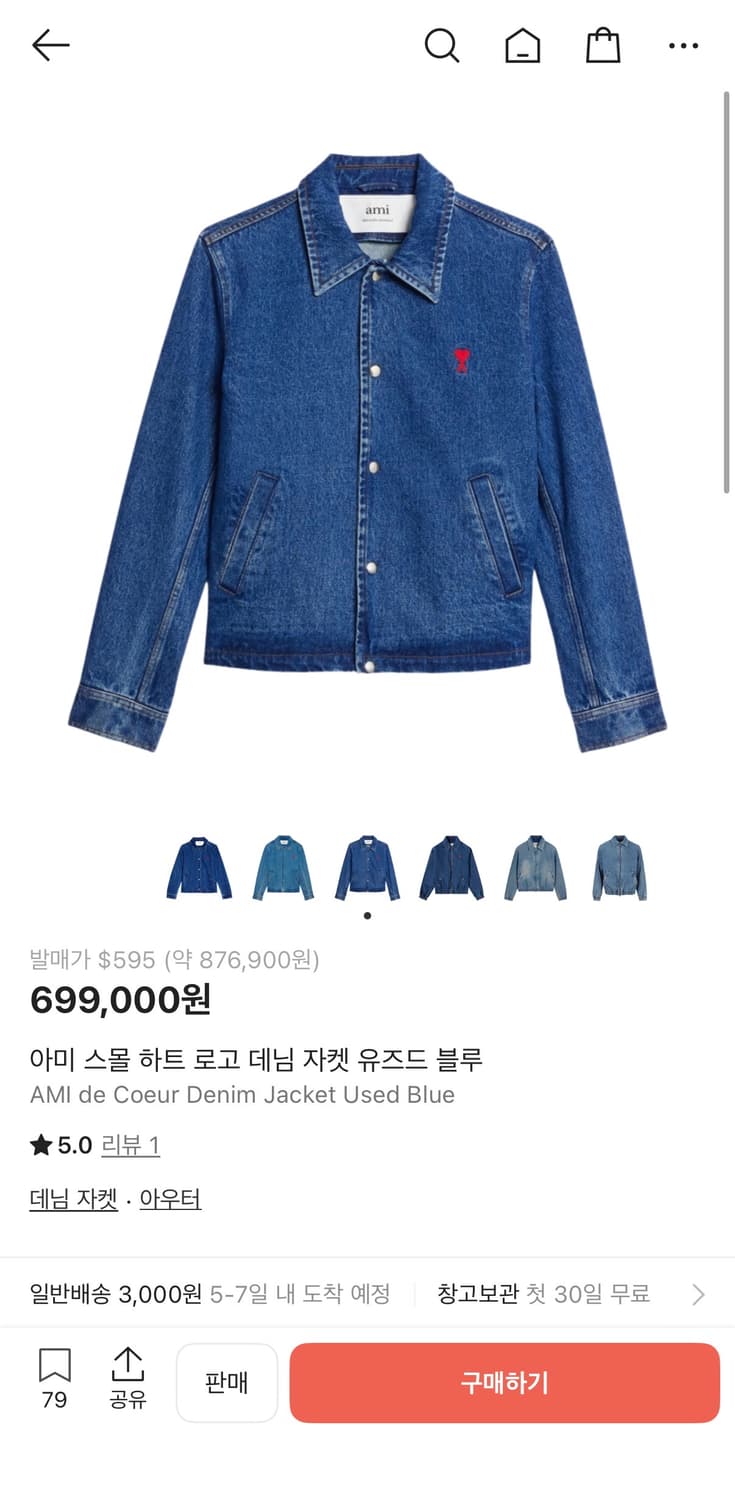Viewport: 735px width, 1500px height.
Task: Open the shopping bag icon
Action: click(602, 45)
